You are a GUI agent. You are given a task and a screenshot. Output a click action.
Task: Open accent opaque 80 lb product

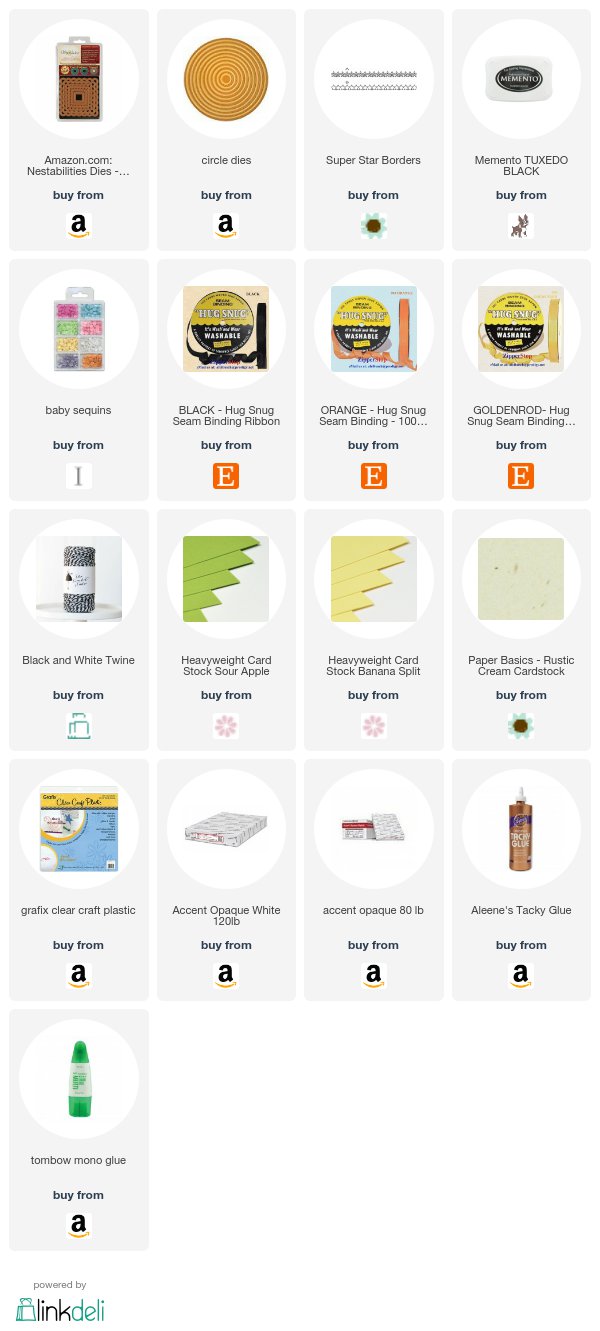pos(373,880)
